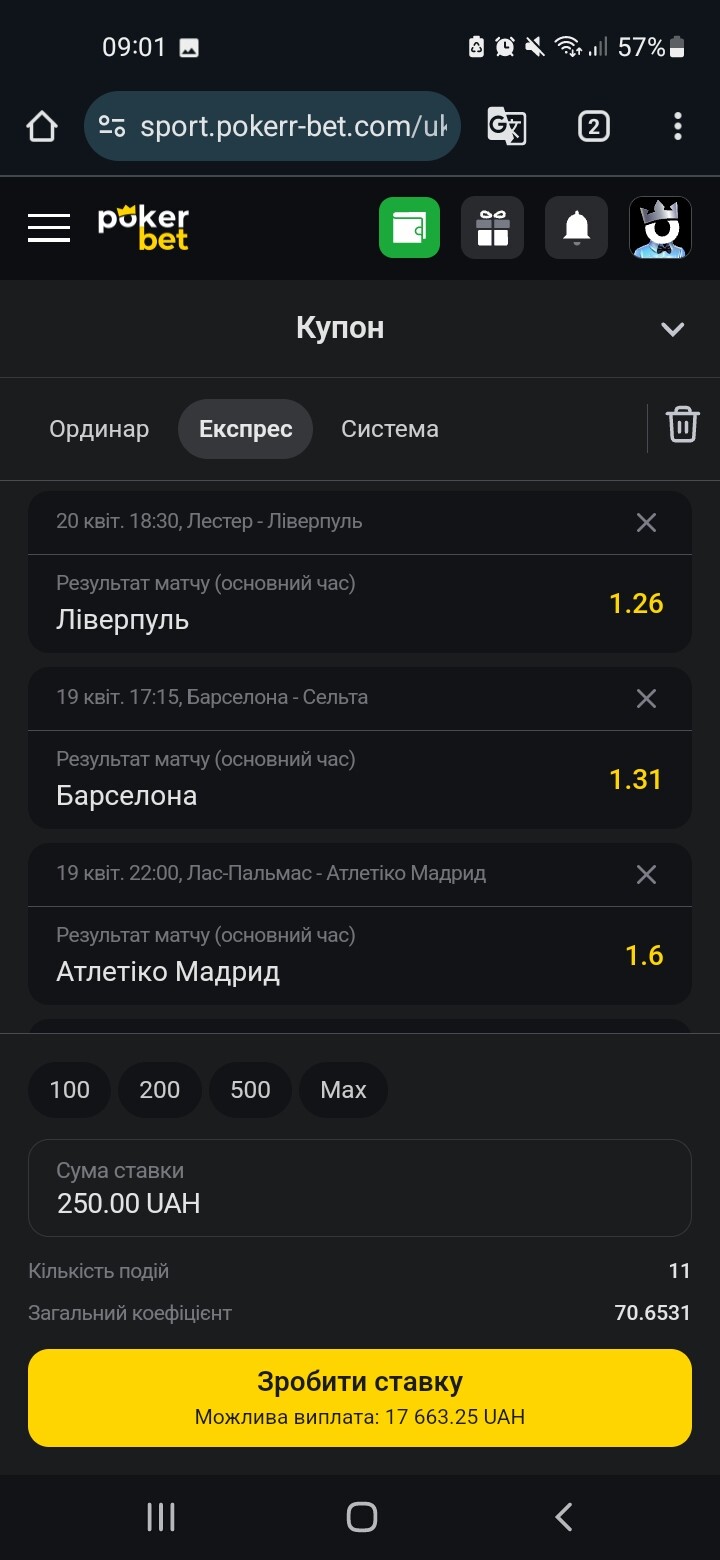This screenshot has height=1560, width=720.
Task: Edit the Сума ставки field
Action: 360,1188
